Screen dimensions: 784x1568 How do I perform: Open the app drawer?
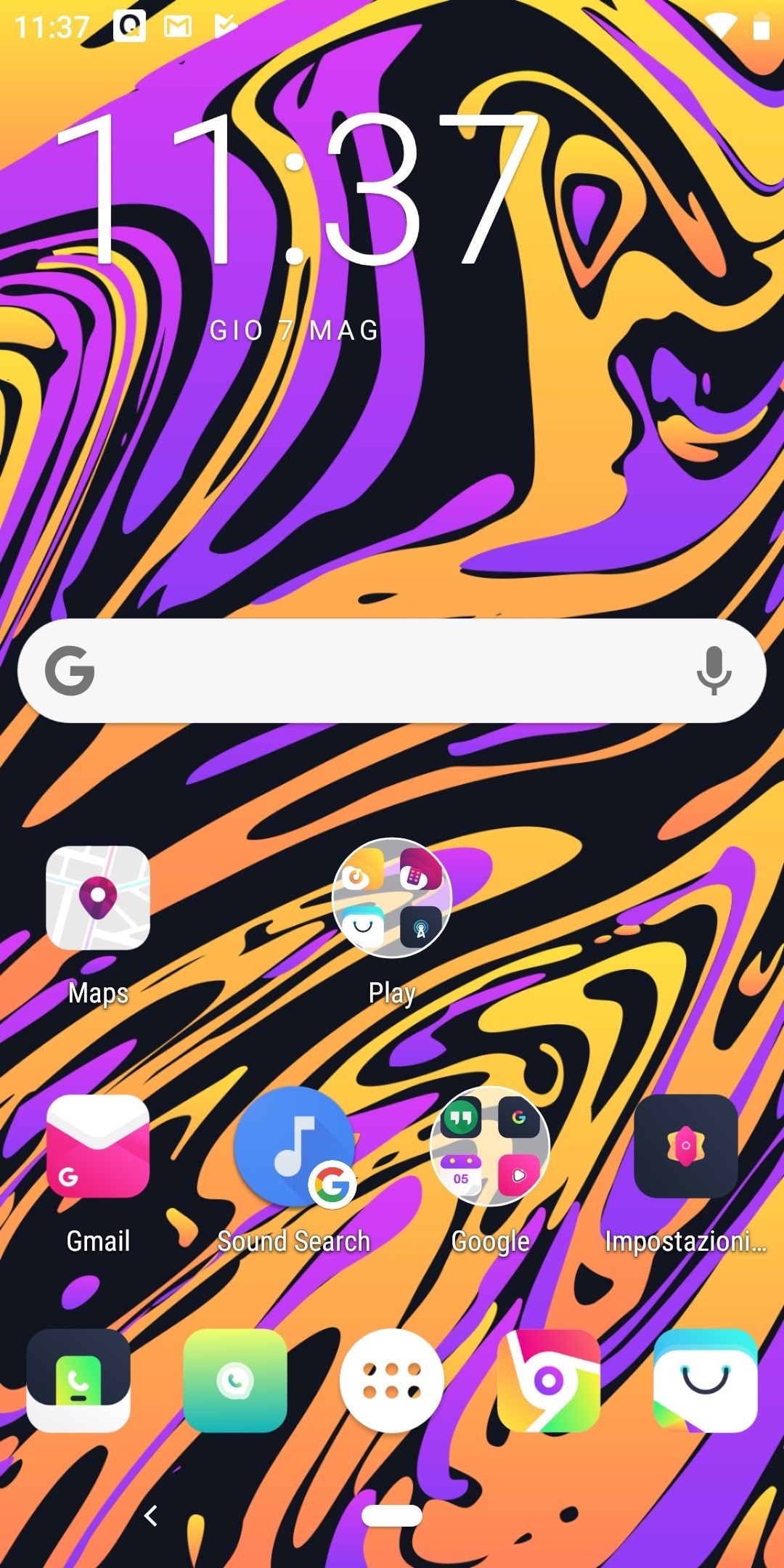click(392, 1381)
